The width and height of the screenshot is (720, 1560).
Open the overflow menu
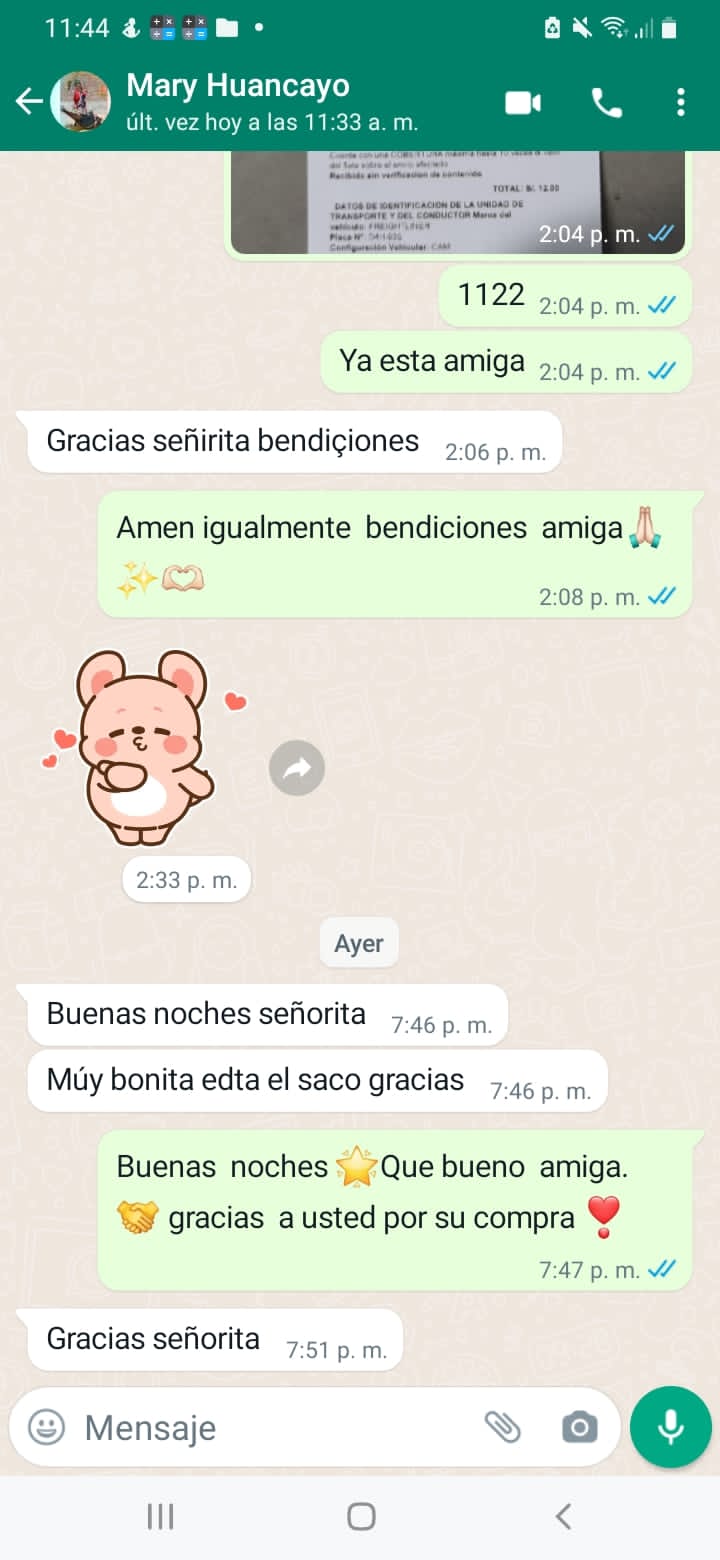[680, 102]
